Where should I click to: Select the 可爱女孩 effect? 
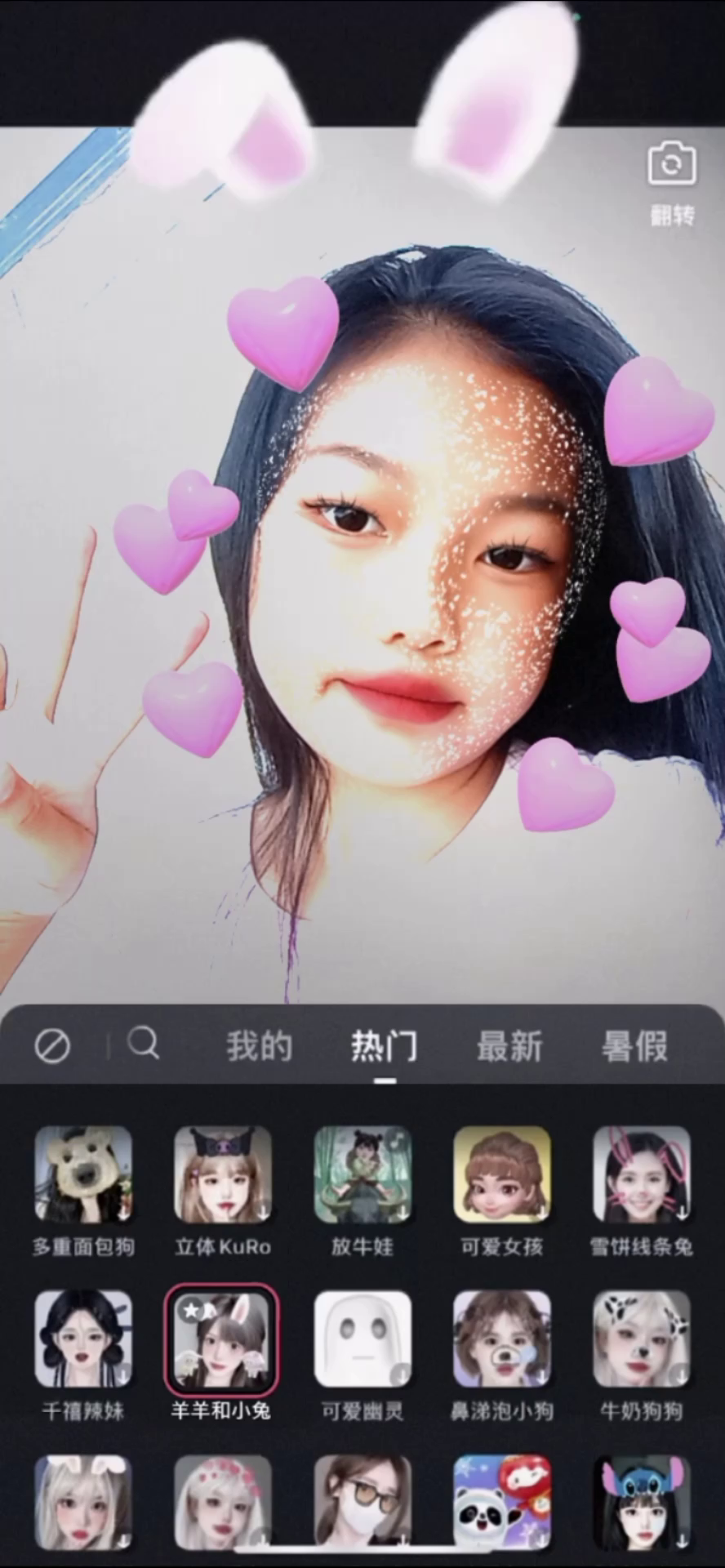coord(502,1175)
